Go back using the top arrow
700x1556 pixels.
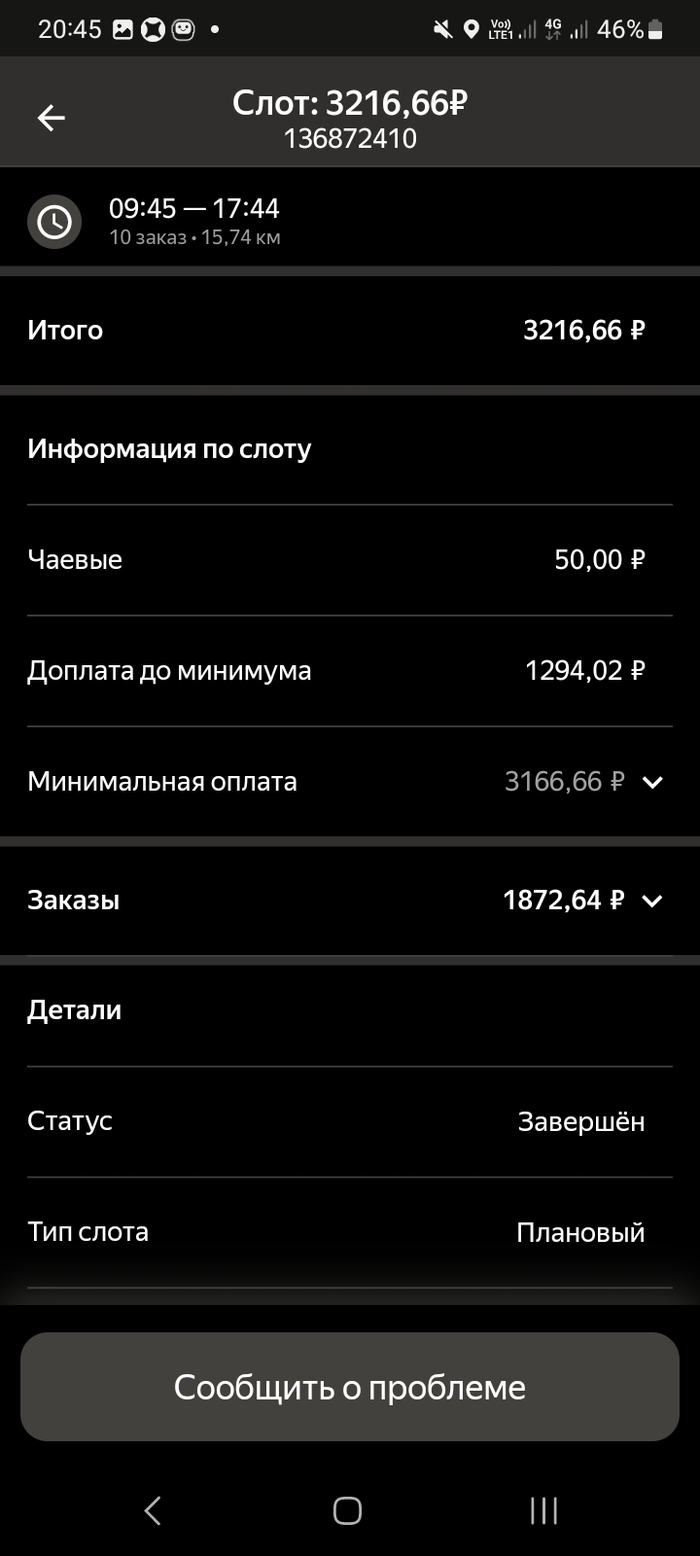[x=51, y=118]
